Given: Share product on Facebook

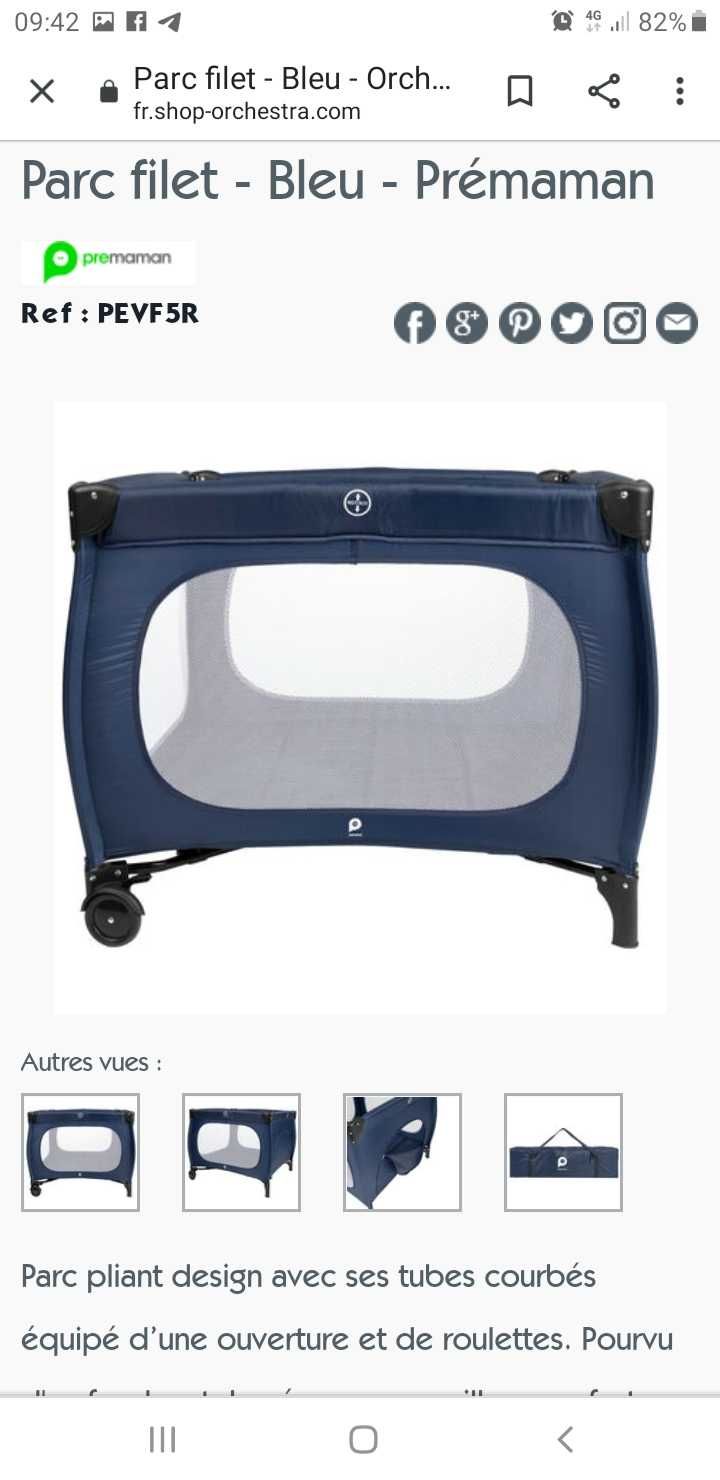Looking at the screenshot, I should click(x=415, y=324).
